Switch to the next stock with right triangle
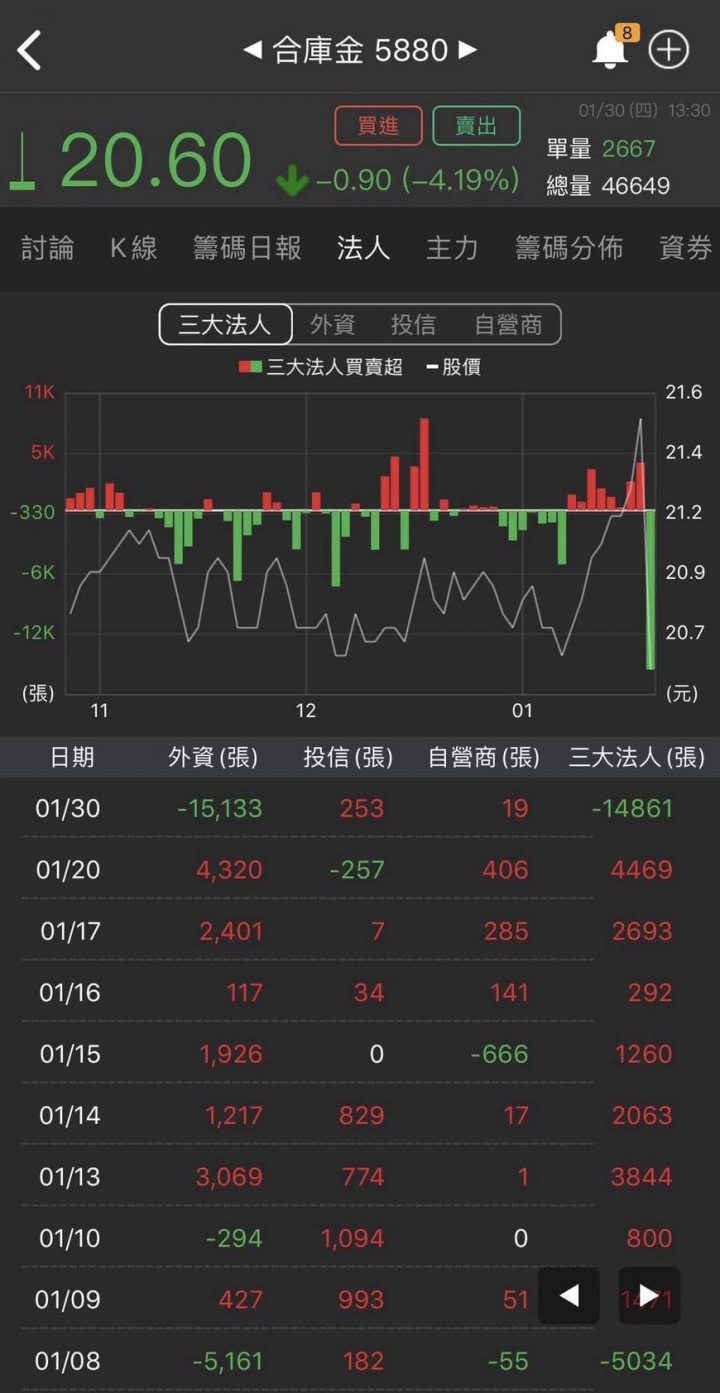The height and width of the screenshot is (1393, 720). pyautogui.click(x=468, y=50)
